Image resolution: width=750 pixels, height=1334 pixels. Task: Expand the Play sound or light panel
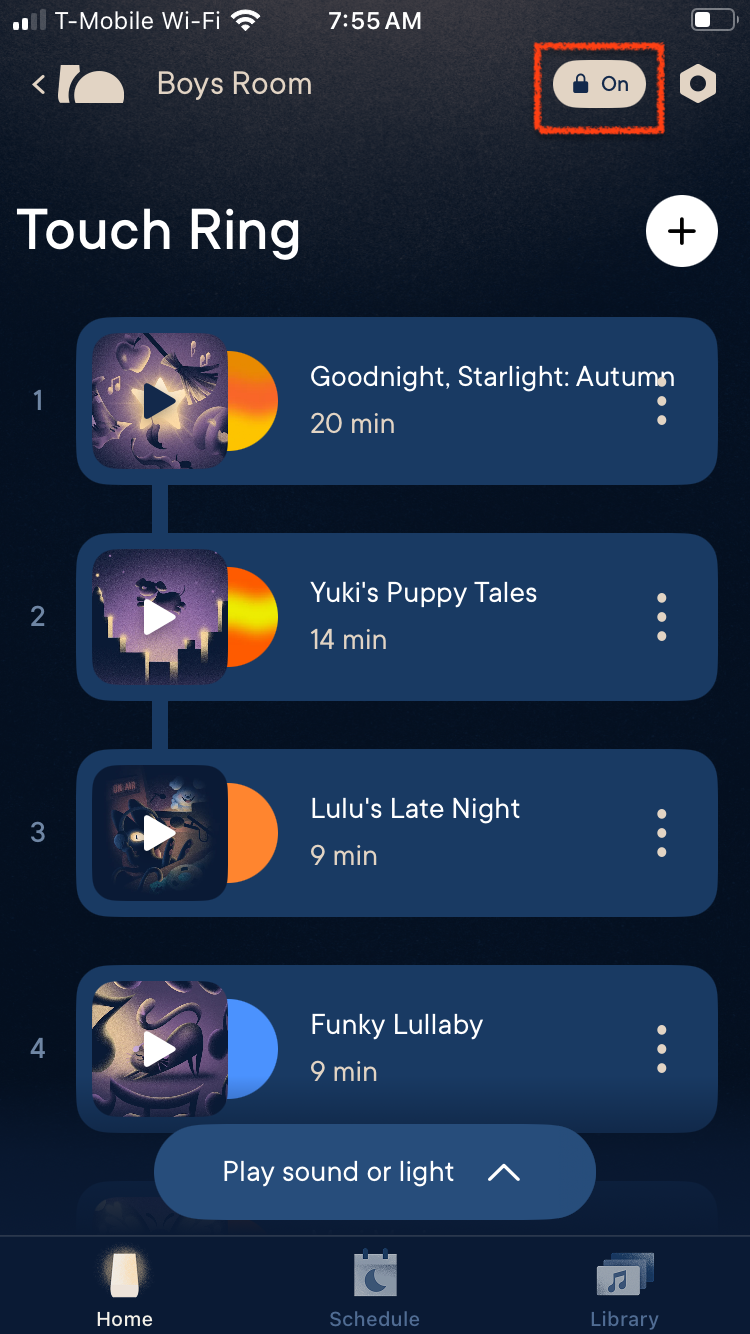tap(374, 1172)
